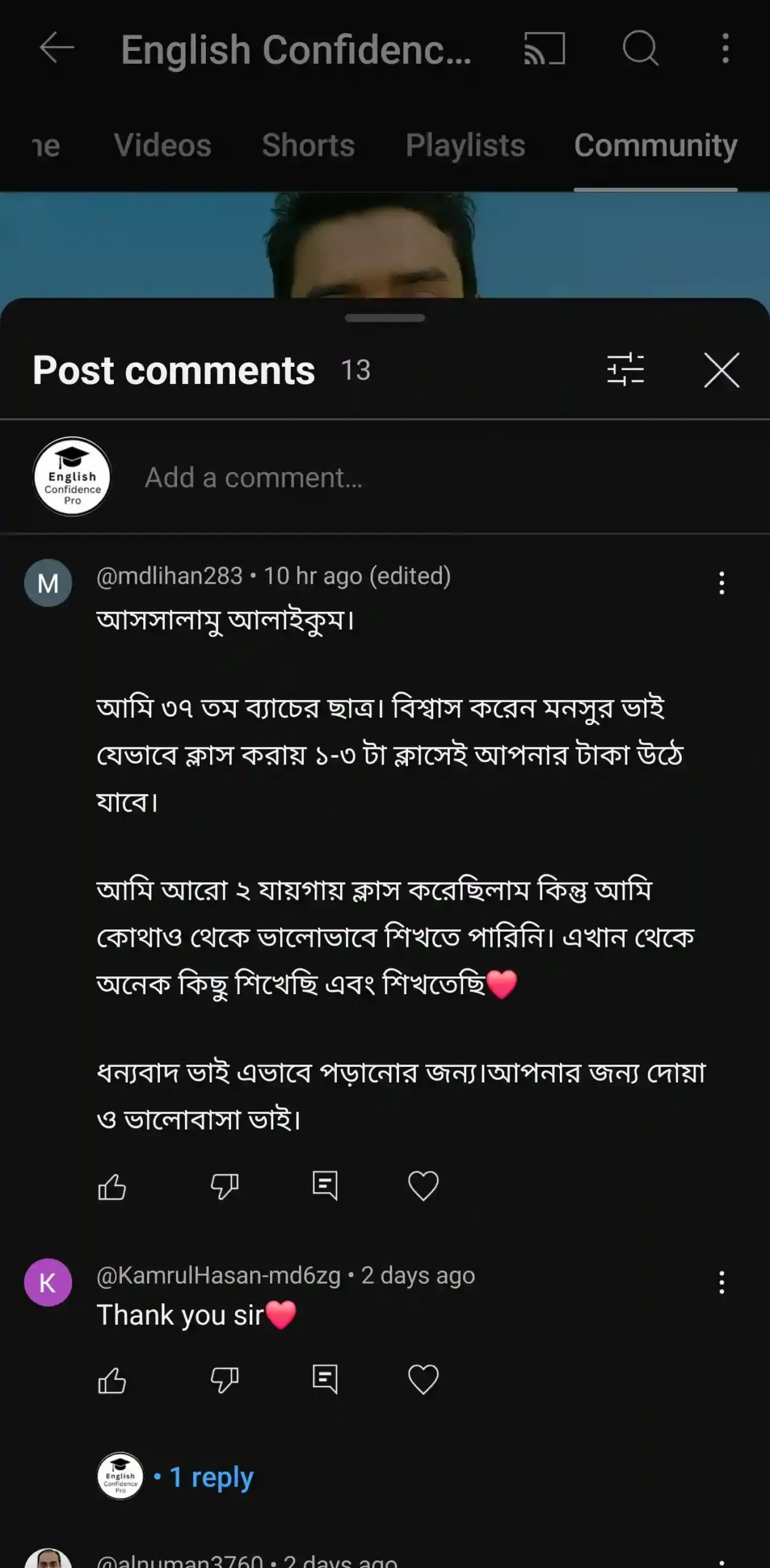Open the channel overflow menu
770x1568 pixels.
click(725, 48)
